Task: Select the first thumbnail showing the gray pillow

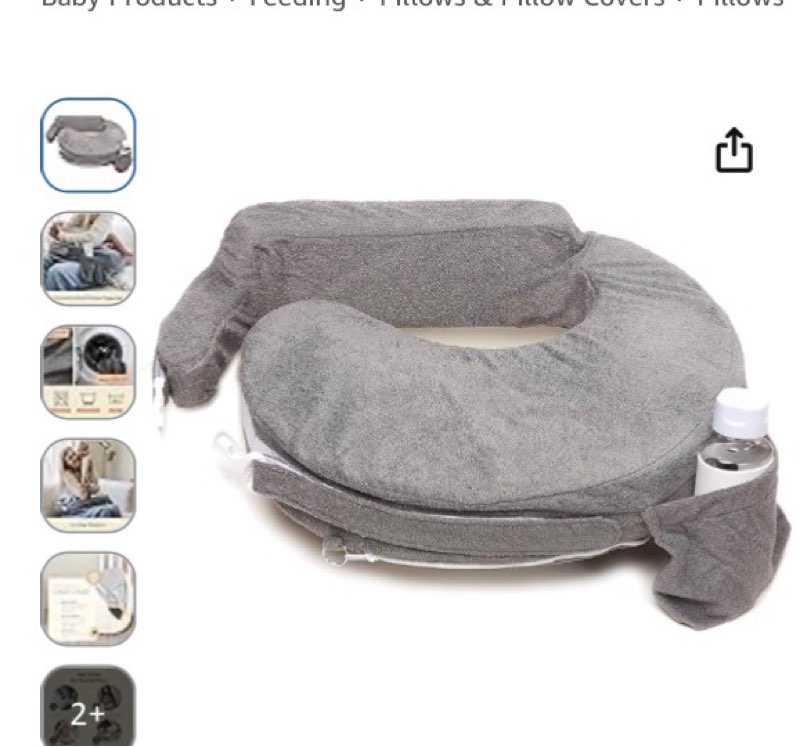Action: [88, 145]
